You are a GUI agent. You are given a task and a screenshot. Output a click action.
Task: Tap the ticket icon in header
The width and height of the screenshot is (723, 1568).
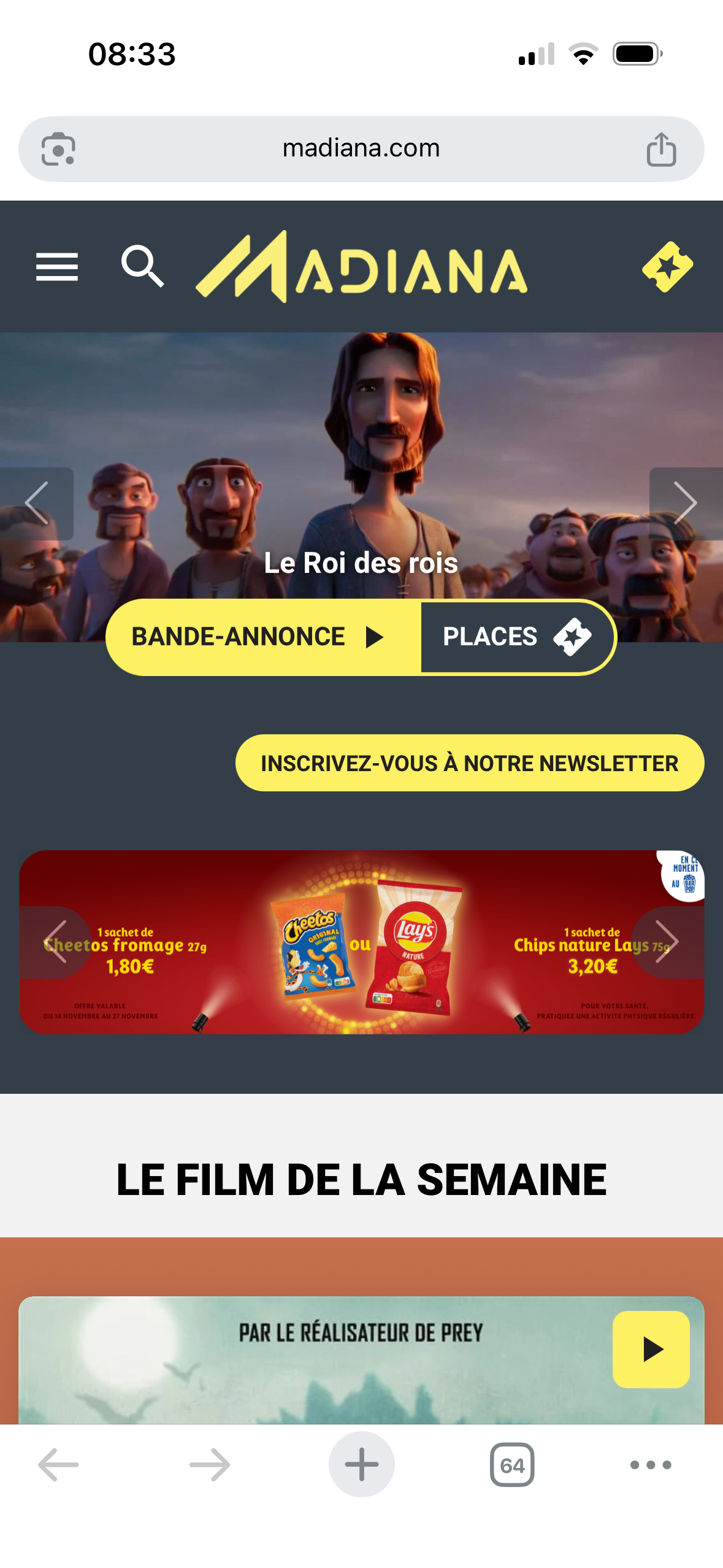[667, 267]
